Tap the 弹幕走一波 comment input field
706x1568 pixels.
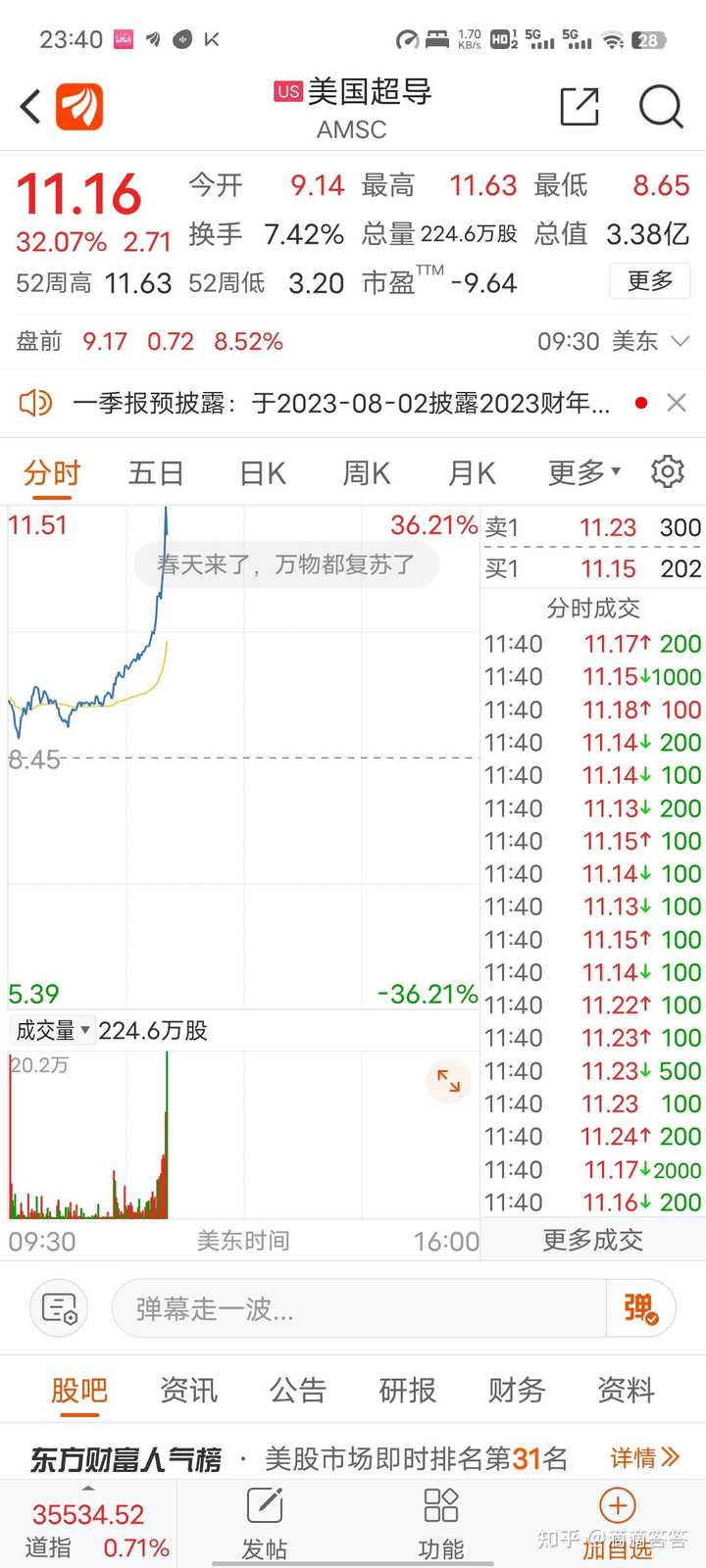coord(359,1308)
